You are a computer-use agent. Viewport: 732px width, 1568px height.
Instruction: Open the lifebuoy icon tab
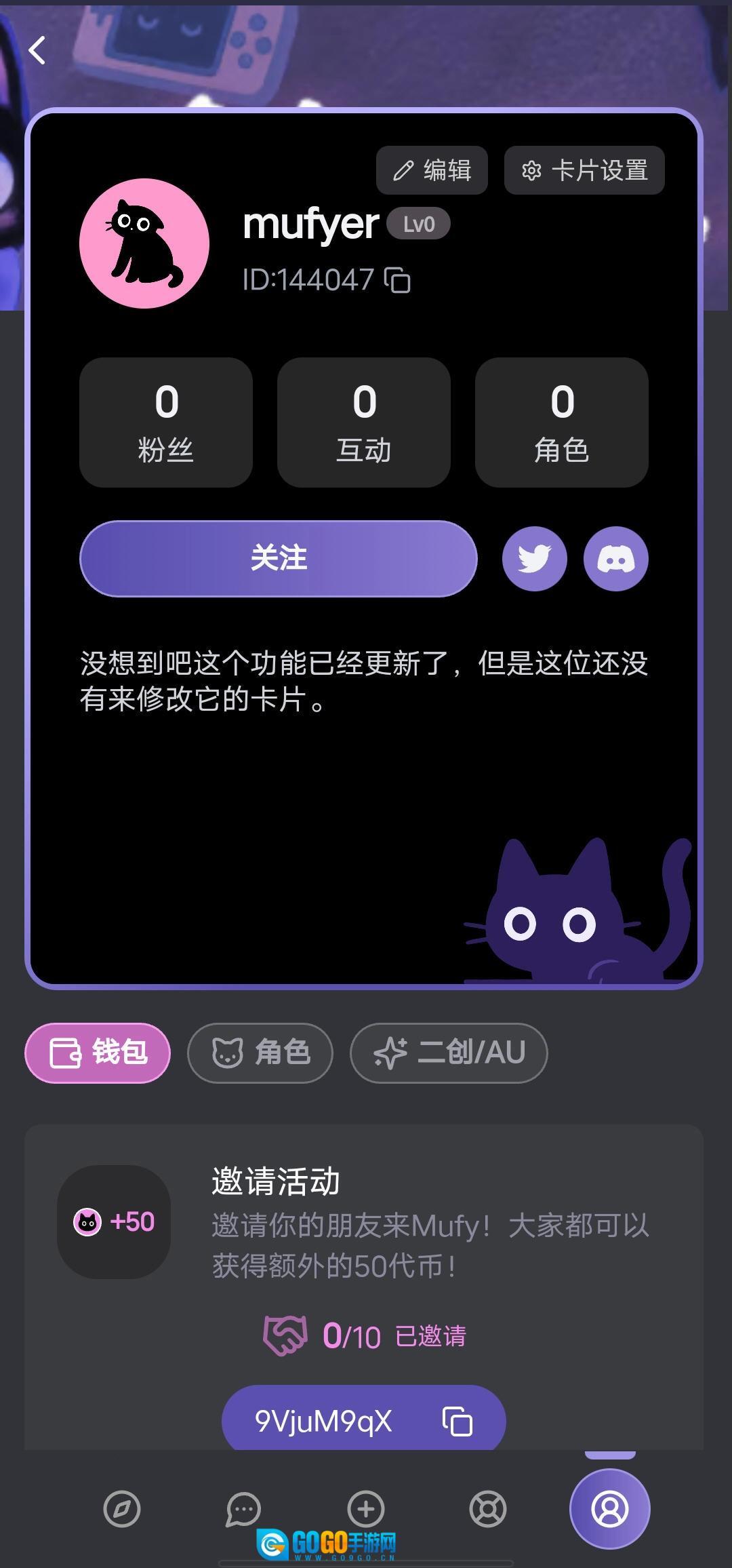click(x=488, y=1510)
